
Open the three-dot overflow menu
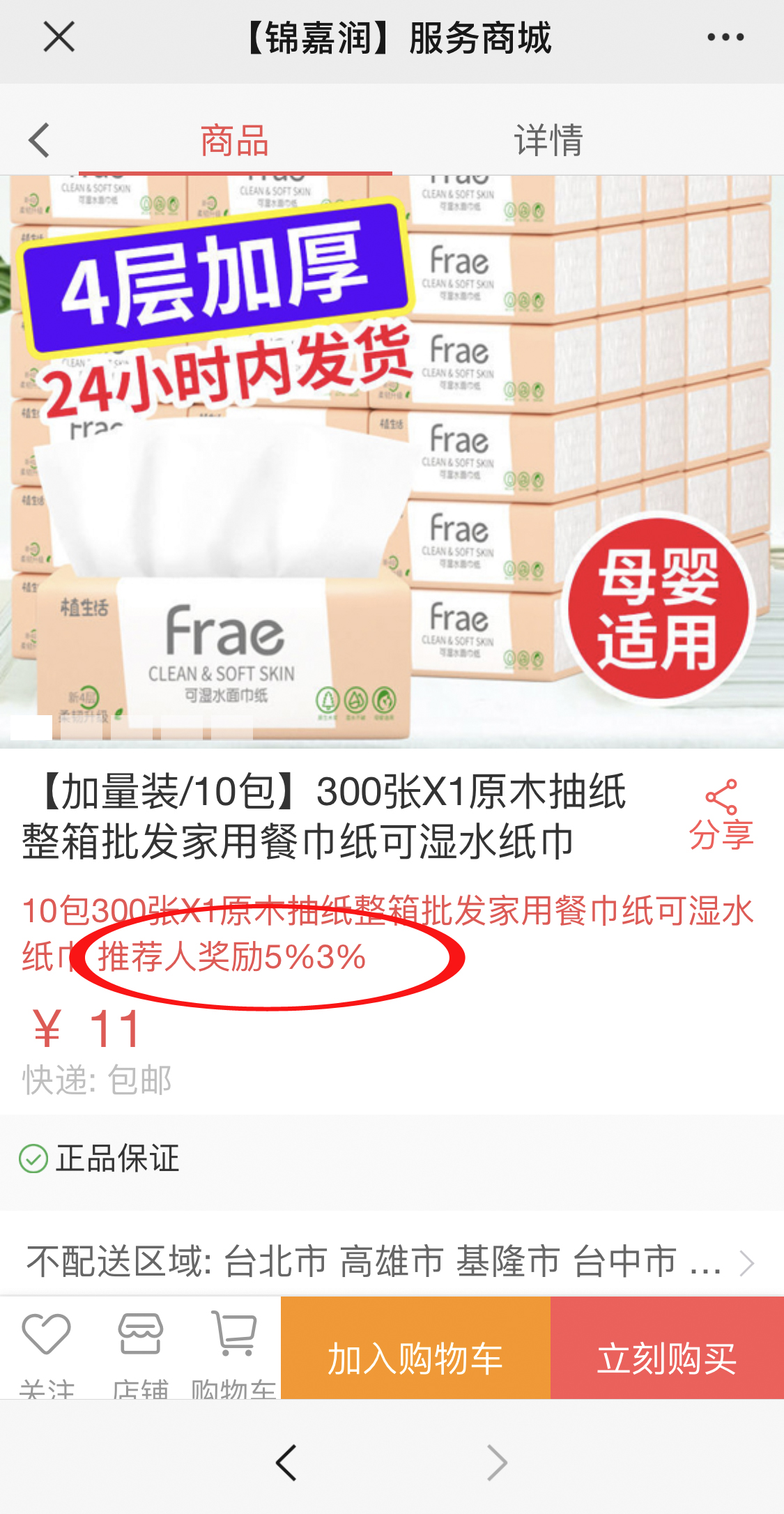click(x=725, y=38)
